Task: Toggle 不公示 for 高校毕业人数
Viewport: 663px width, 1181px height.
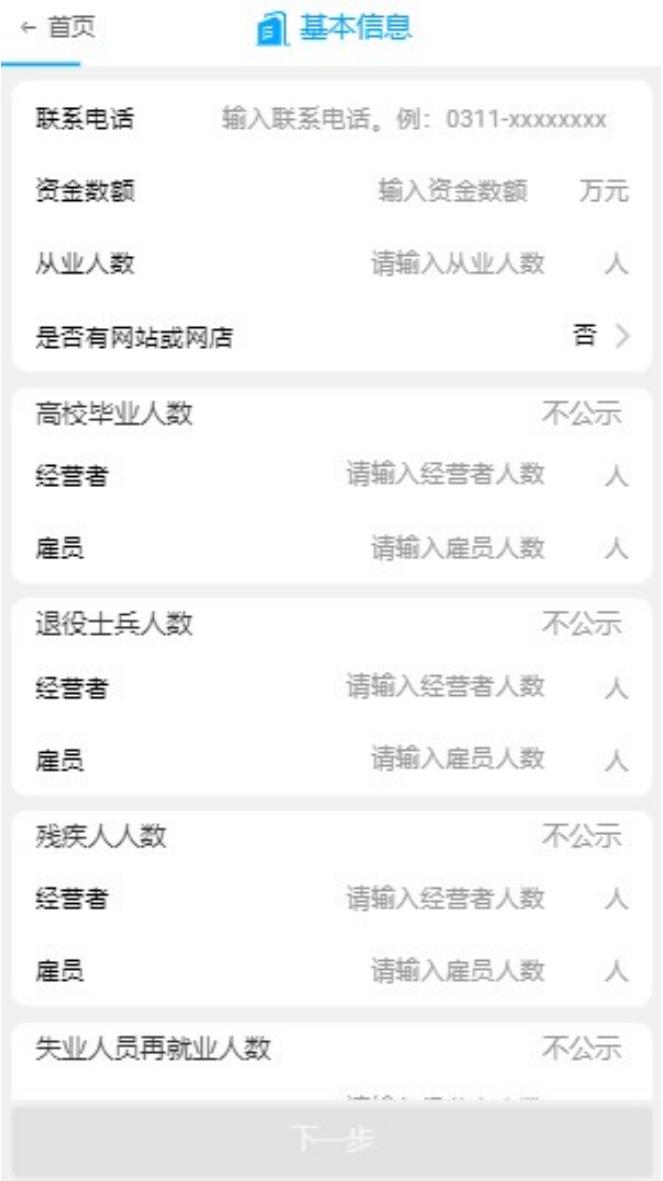Action: point(581,413)
